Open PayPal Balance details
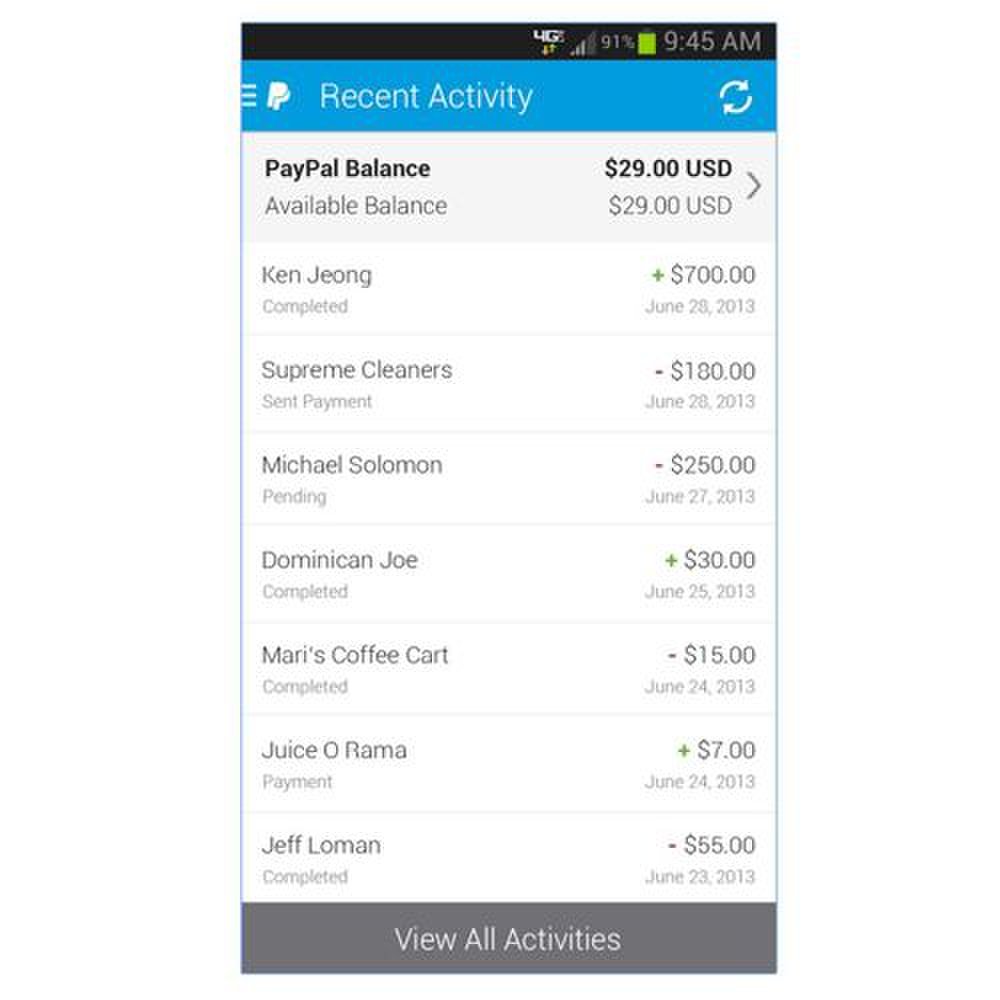 pos(508,187)
